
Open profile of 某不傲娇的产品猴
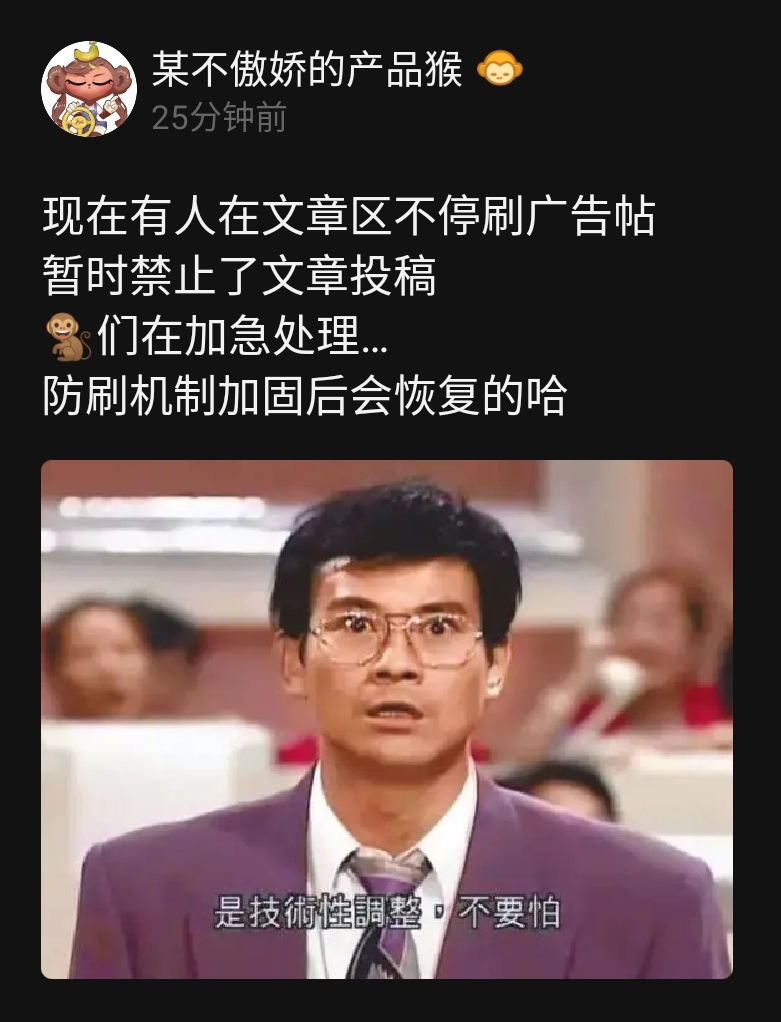(307, 69)
